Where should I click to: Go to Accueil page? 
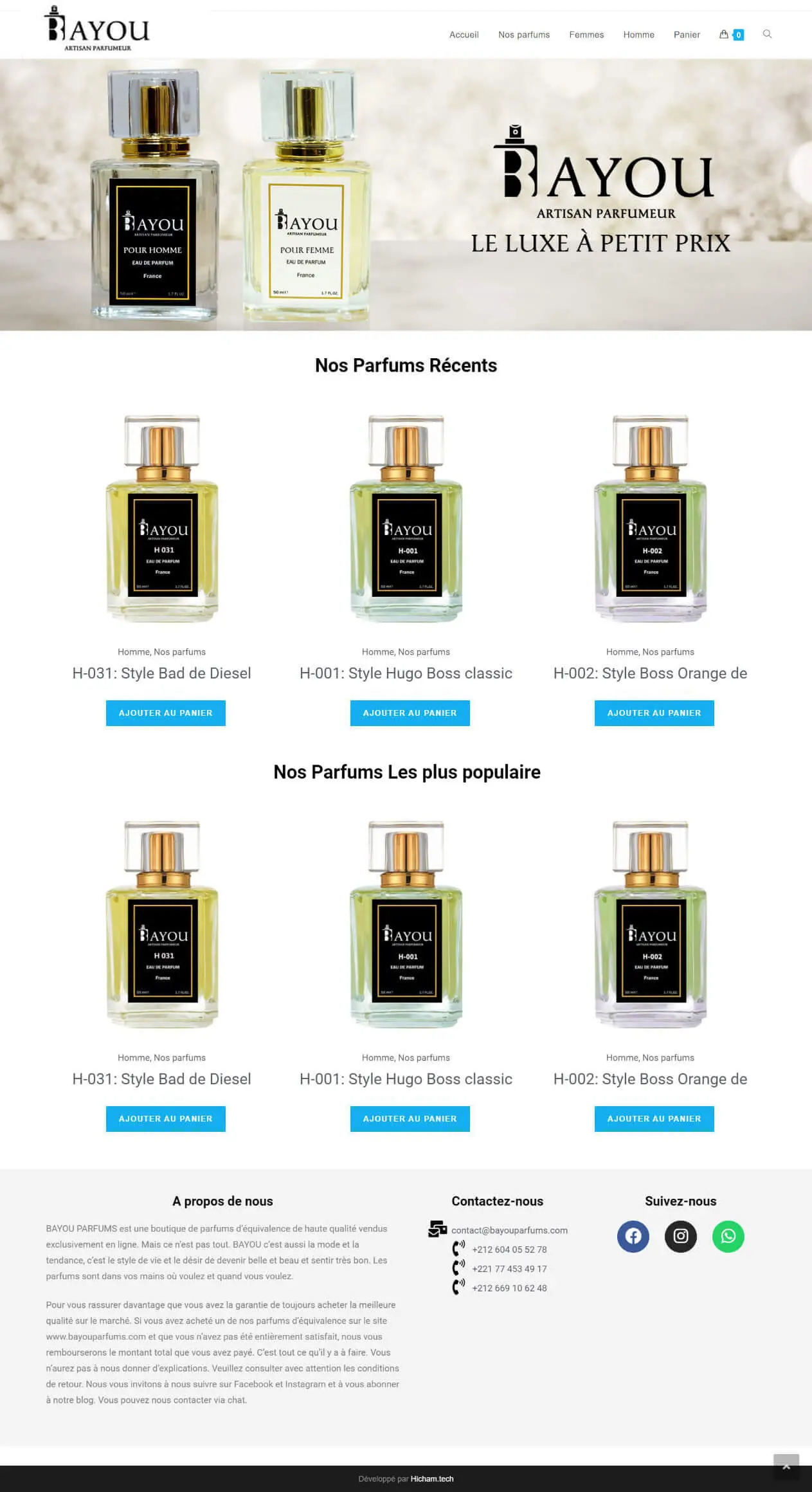464,35
